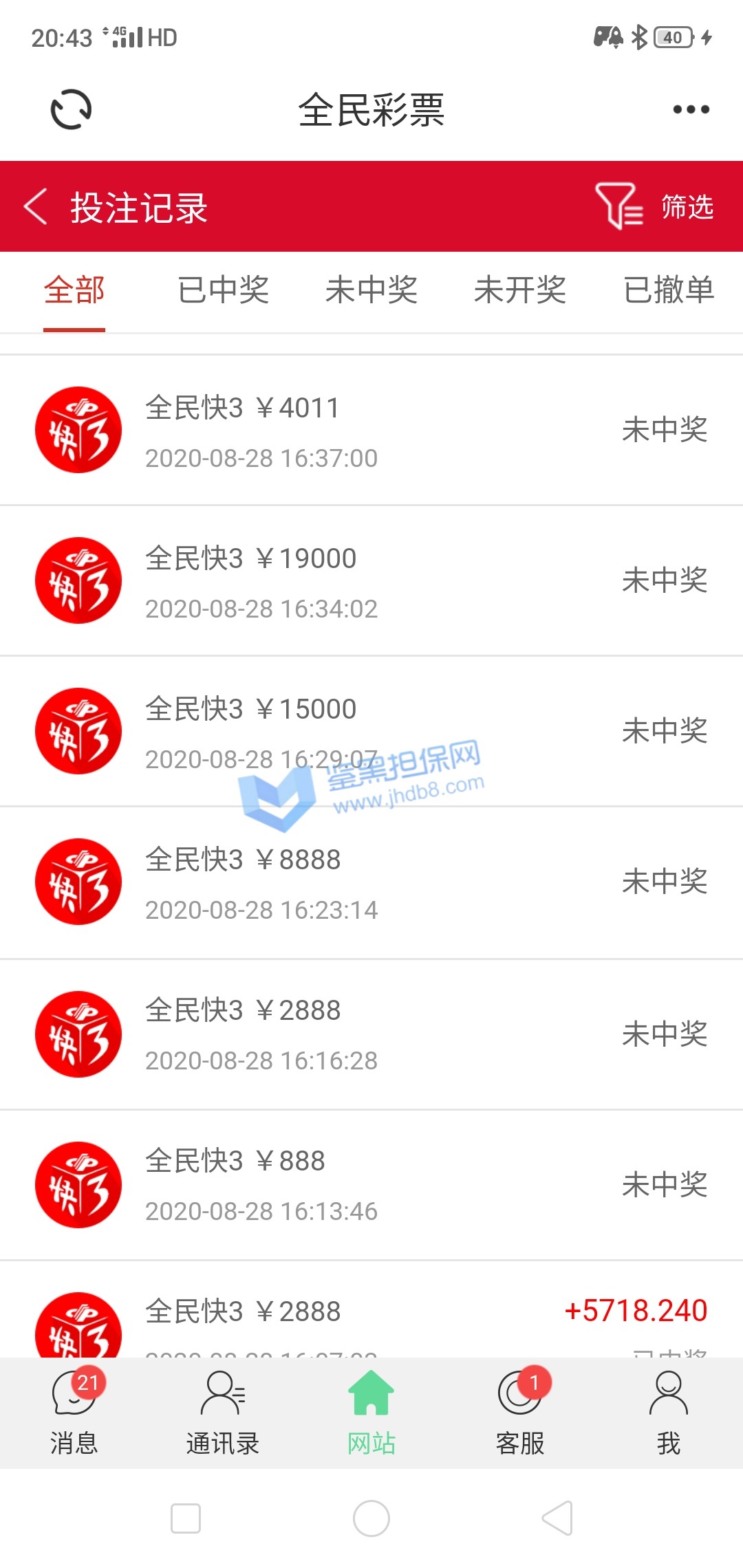Show the 已撤单 tab
Screen dimensions: 743x1568
click(669, 290)
